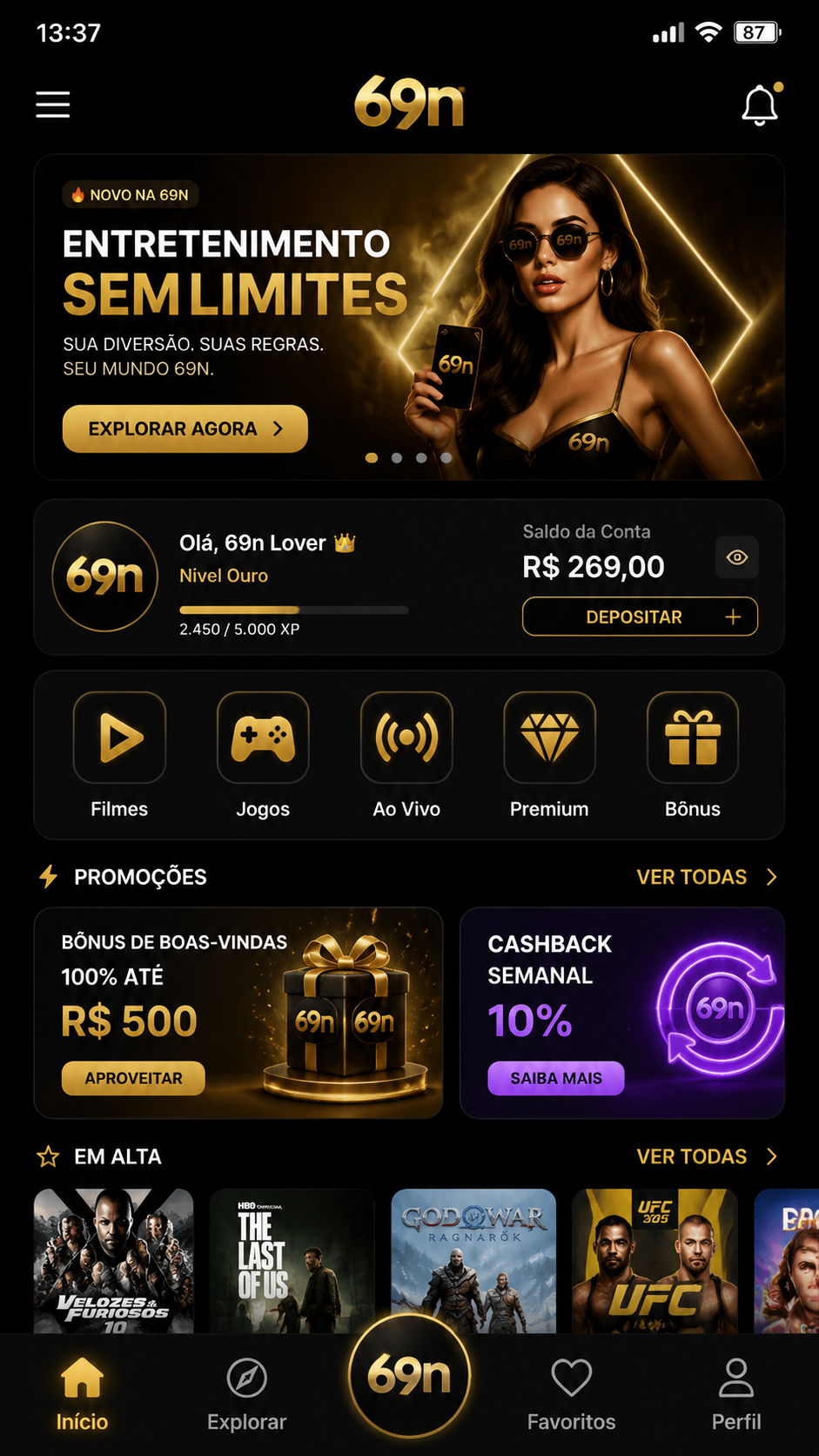
Task: Tap Depositar to add funds
Action: pyautogui.click(x=640, y=617)
